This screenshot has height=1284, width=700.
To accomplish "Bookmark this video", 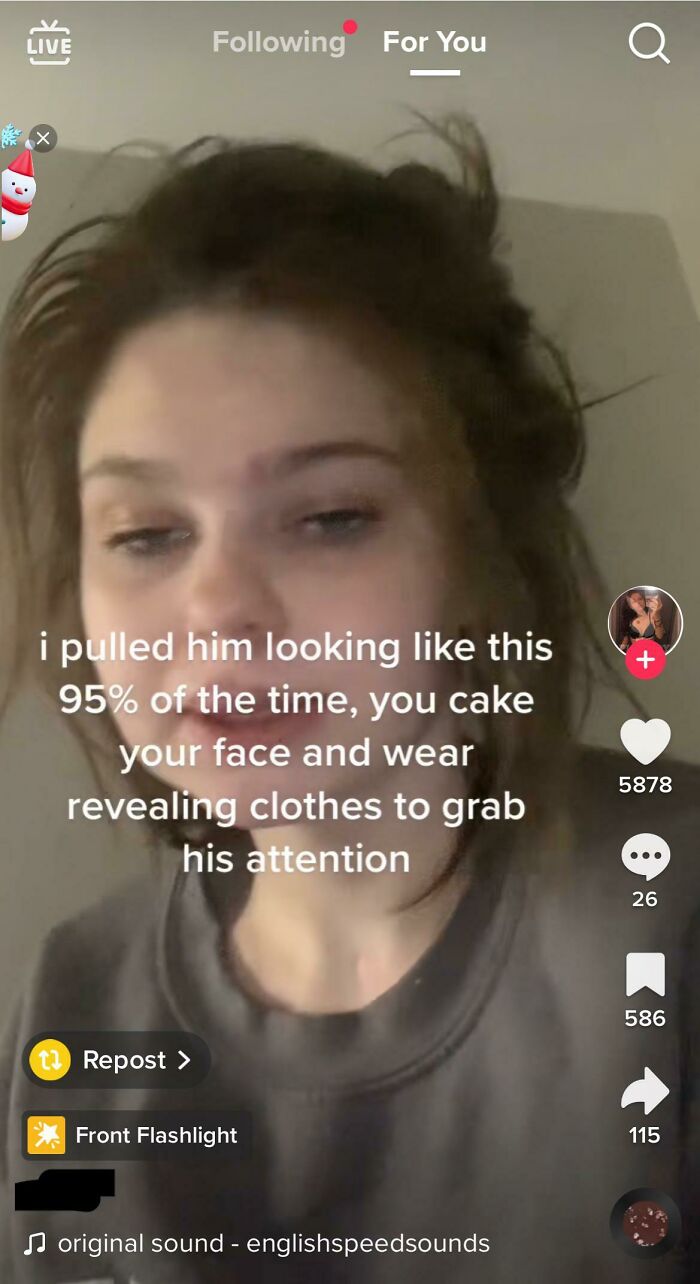I will 645,975.
